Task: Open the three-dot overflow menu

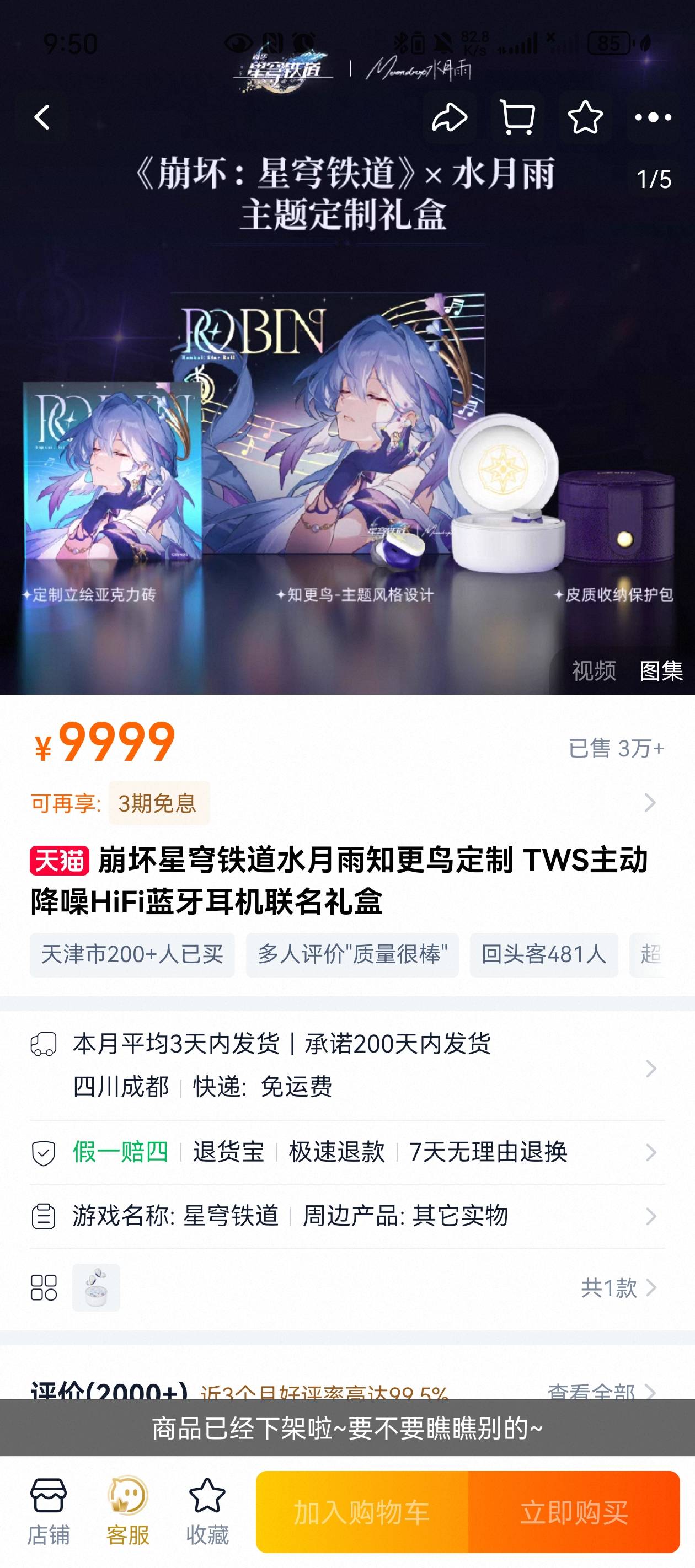Action: pos(653,117)
